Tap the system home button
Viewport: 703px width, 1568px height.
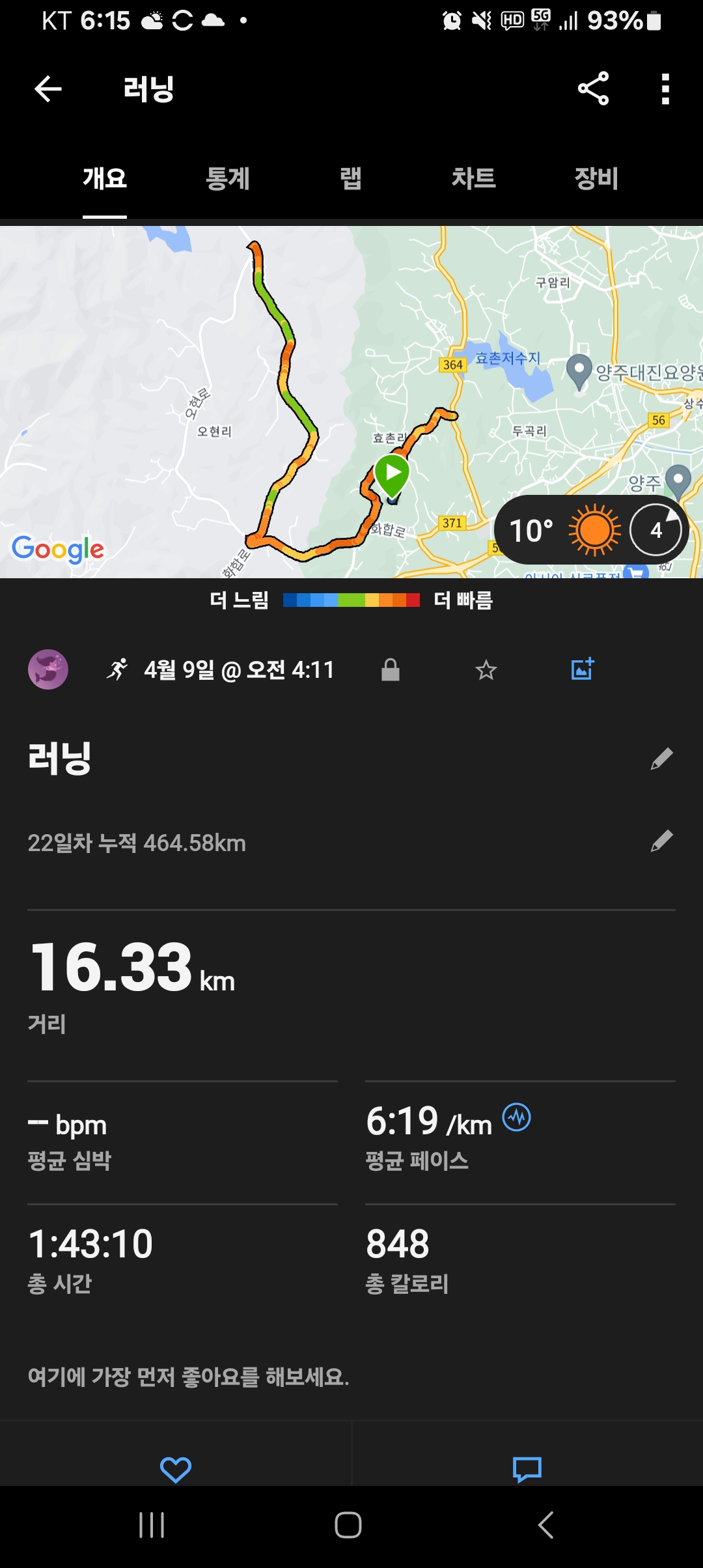tap(348, 1525)
